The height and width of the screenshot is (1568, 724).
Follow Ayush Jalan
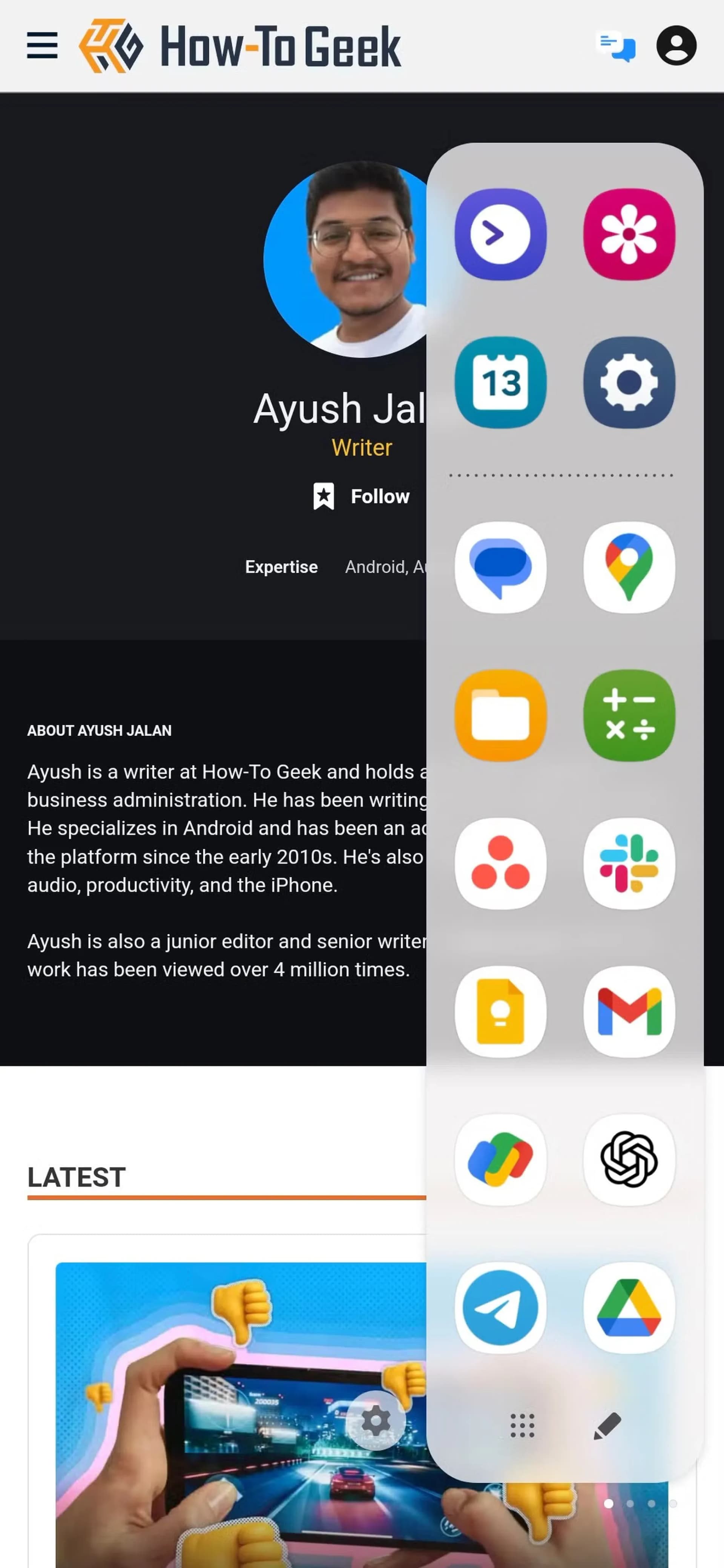[x=362, y=496]
